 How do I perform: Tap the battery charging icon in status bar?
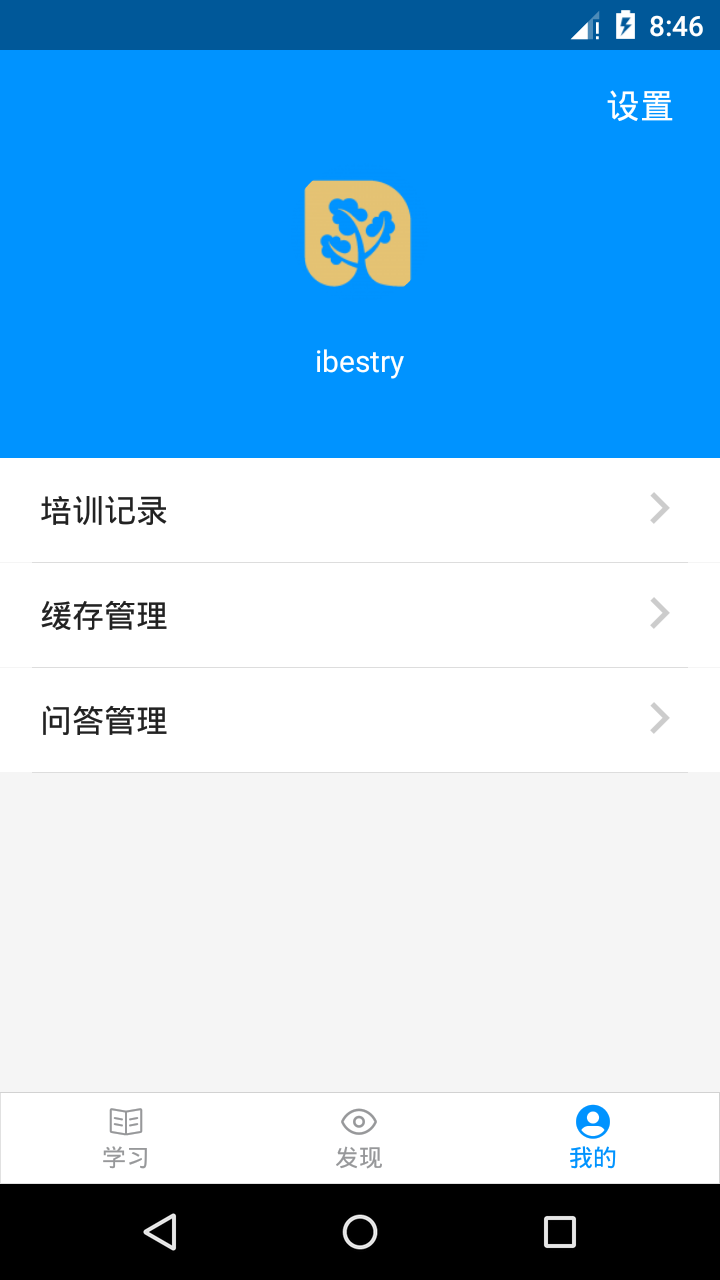[x=622, y=25]
